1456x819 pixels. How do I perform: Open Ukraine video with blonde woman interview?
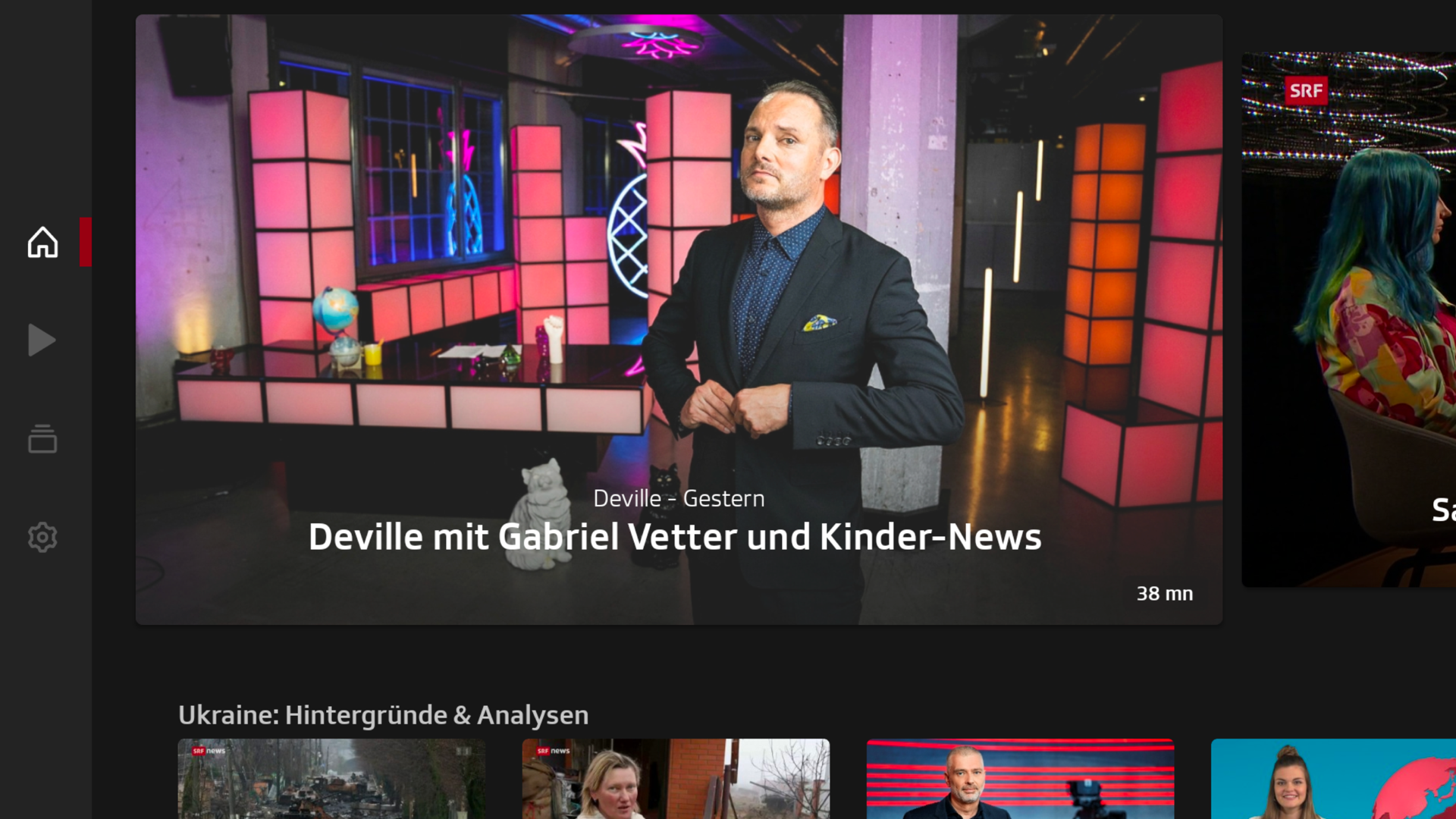(x=676, y=779)
